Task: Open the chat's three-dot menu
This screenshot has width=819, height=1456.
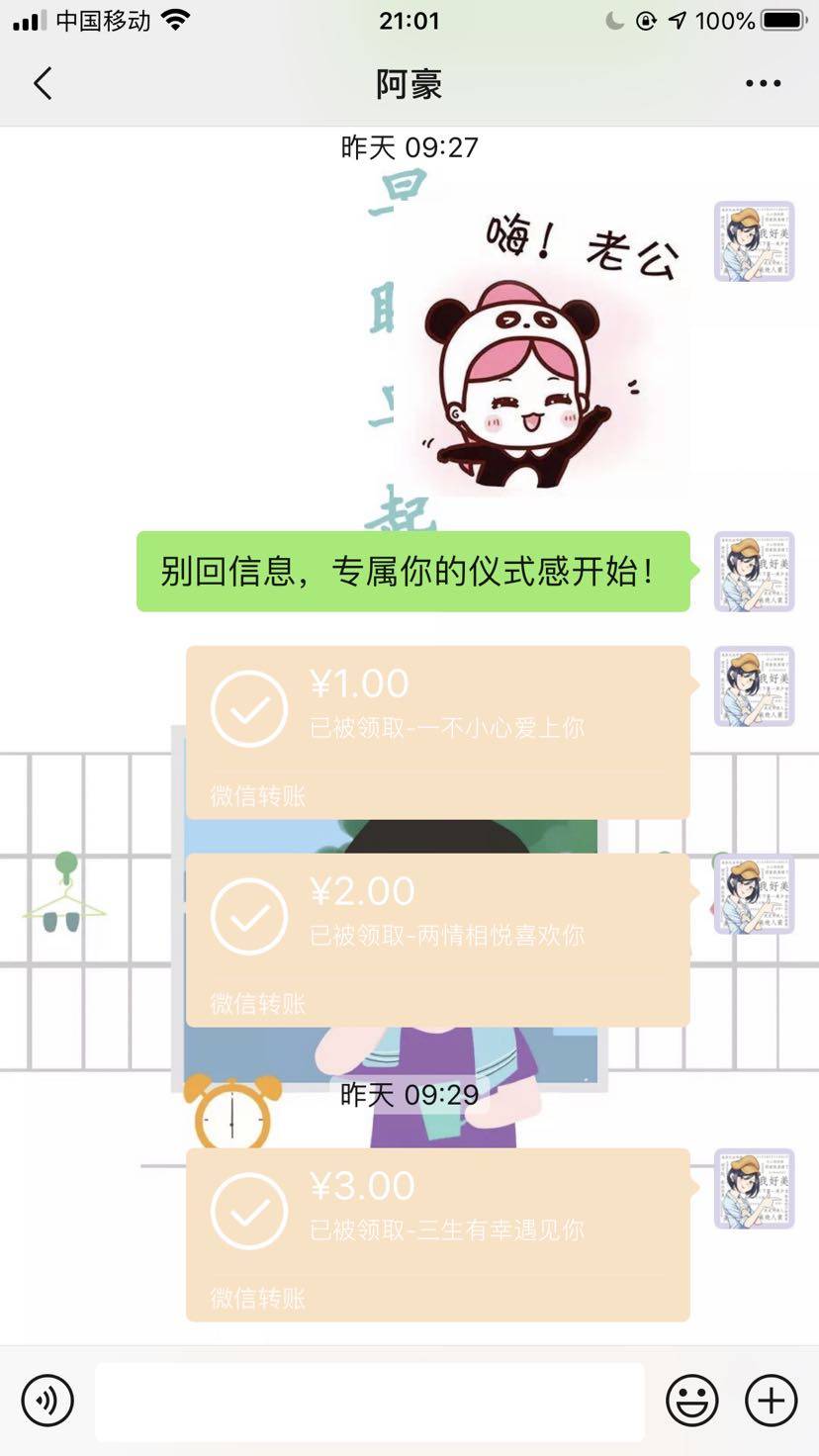Action: (x=763, y=84)
